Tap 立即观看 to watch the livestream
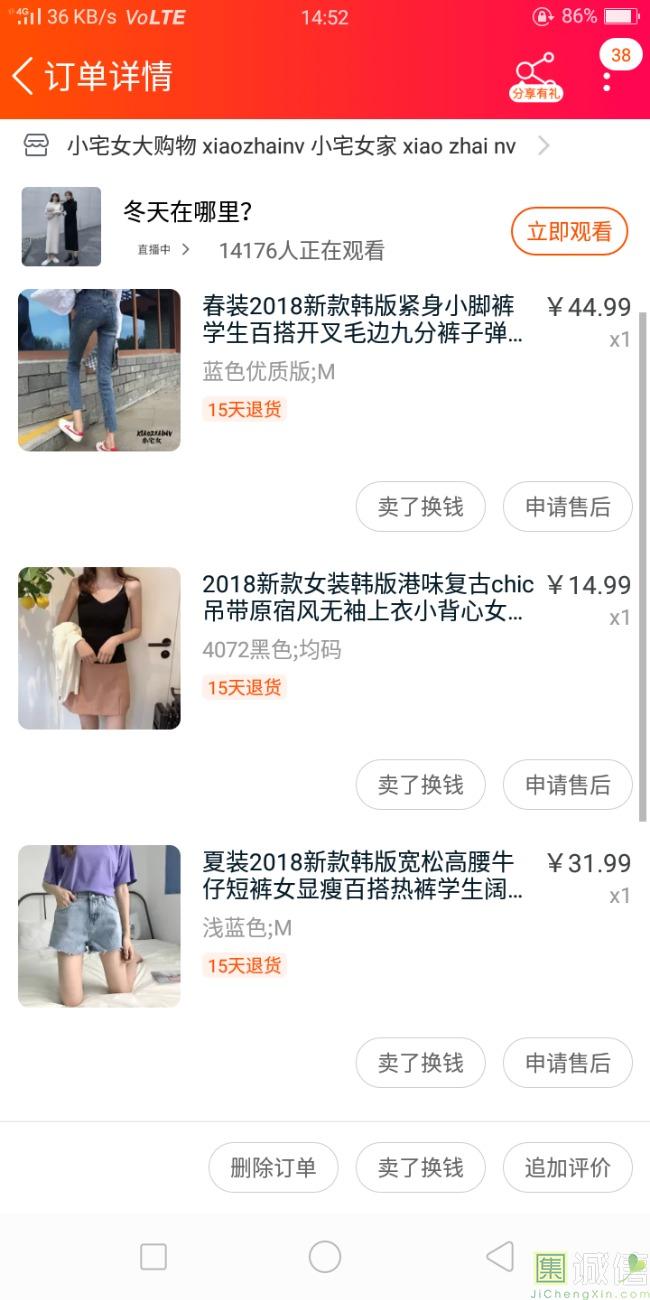 click(569, 232)
